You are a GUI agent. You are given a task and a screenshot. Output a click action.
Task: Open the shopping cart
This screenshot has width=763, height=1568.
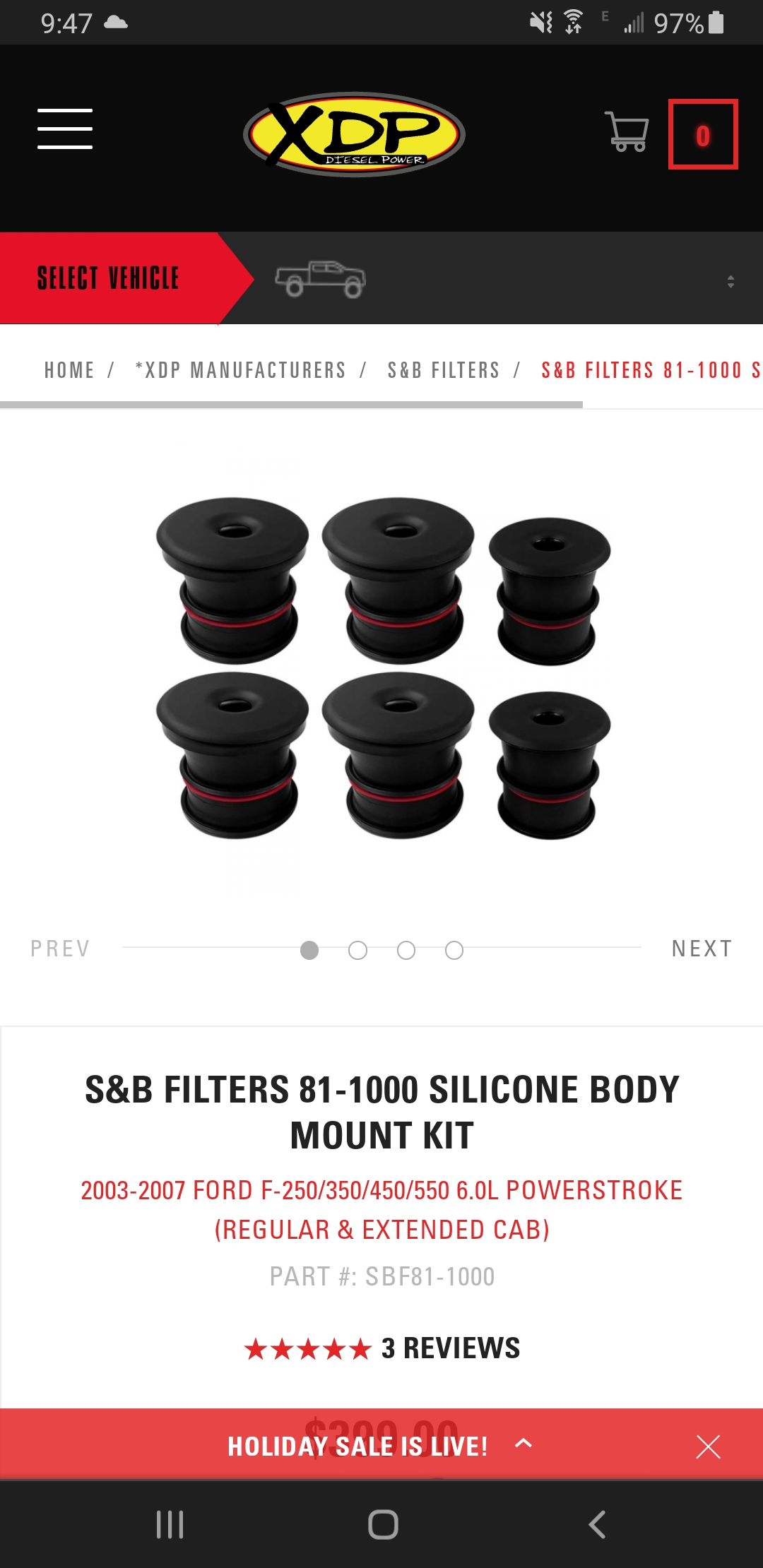point(627,131)
